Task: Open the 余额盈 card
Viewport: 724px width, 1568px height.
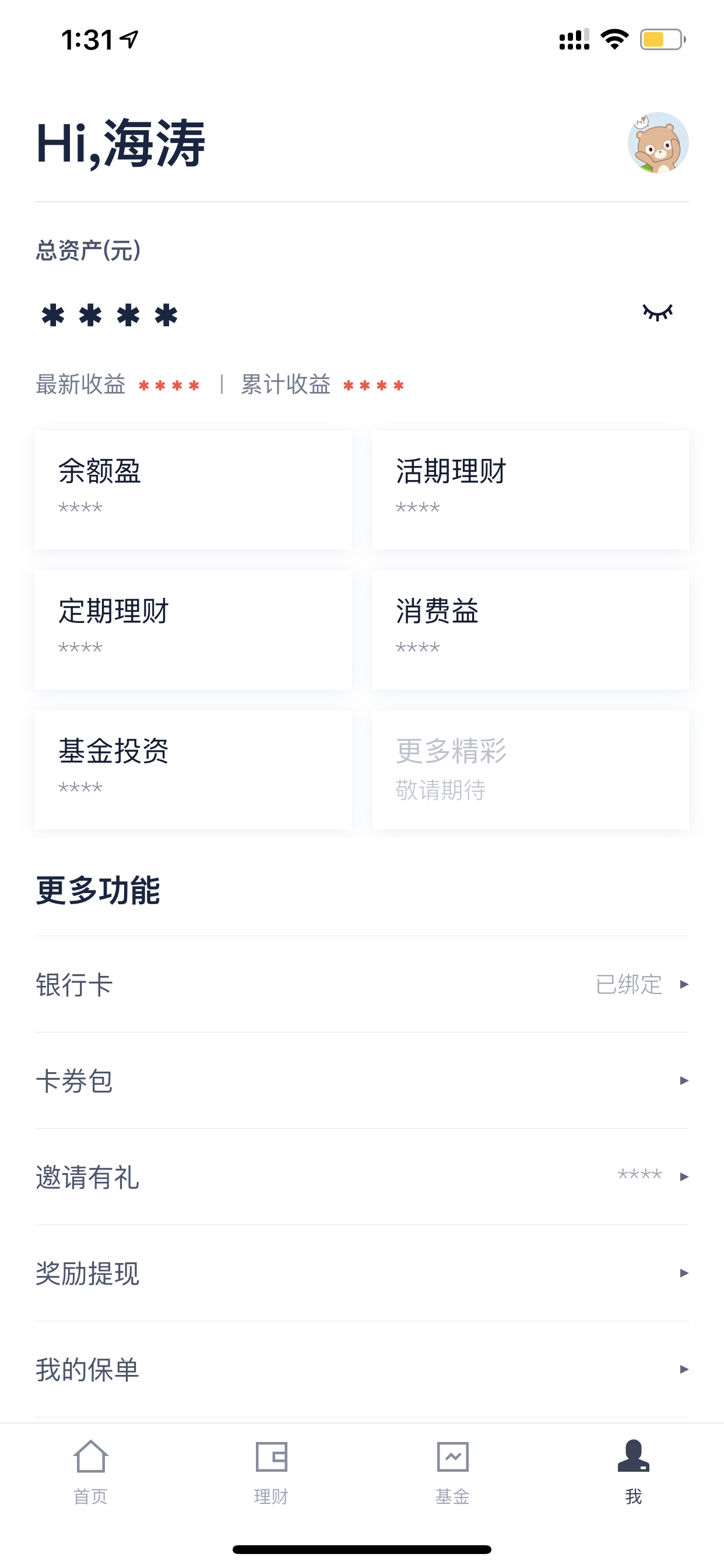Action: pos(193,490)
